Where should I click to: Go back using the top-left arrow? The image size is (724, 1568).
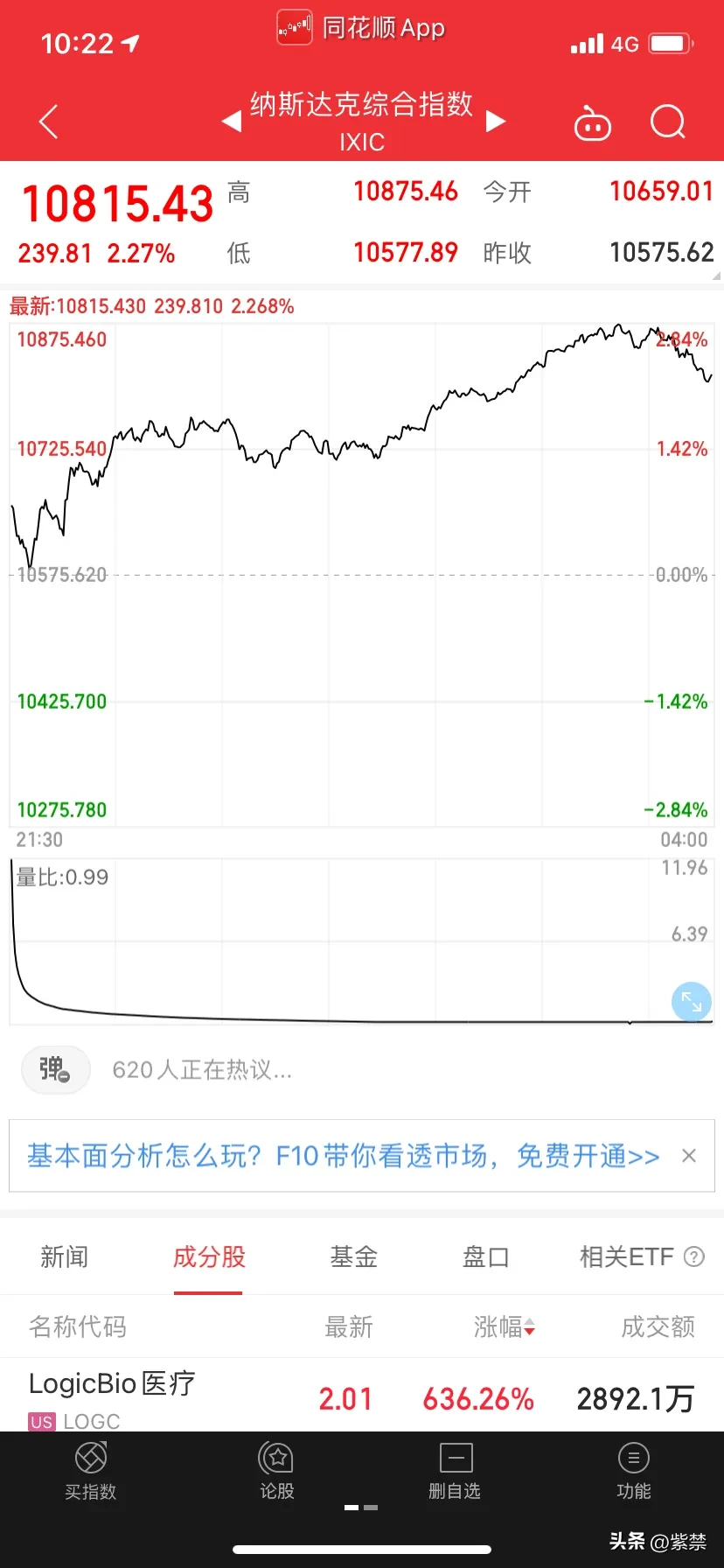click(x=49, y=122)
